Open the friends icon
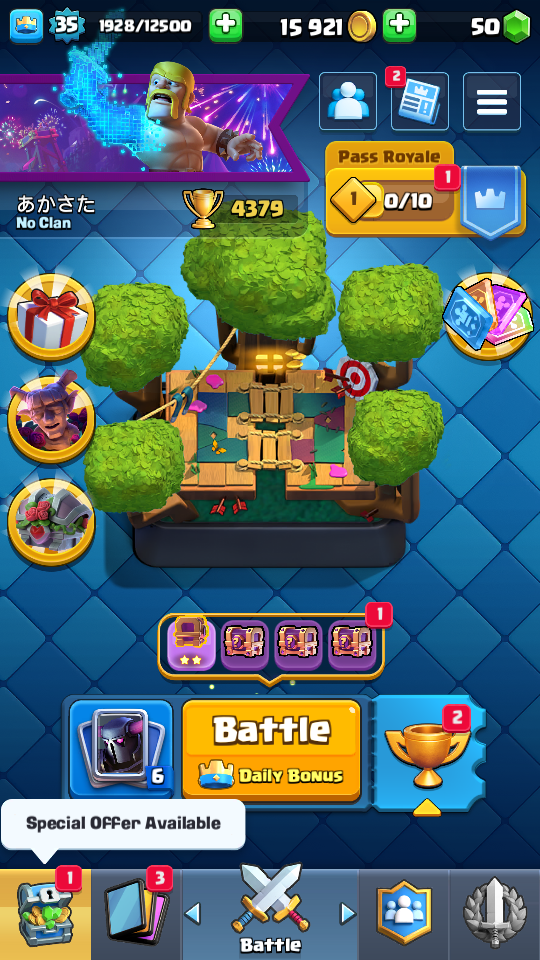Viewport: 540px width, 960px height. coord(348,102)
